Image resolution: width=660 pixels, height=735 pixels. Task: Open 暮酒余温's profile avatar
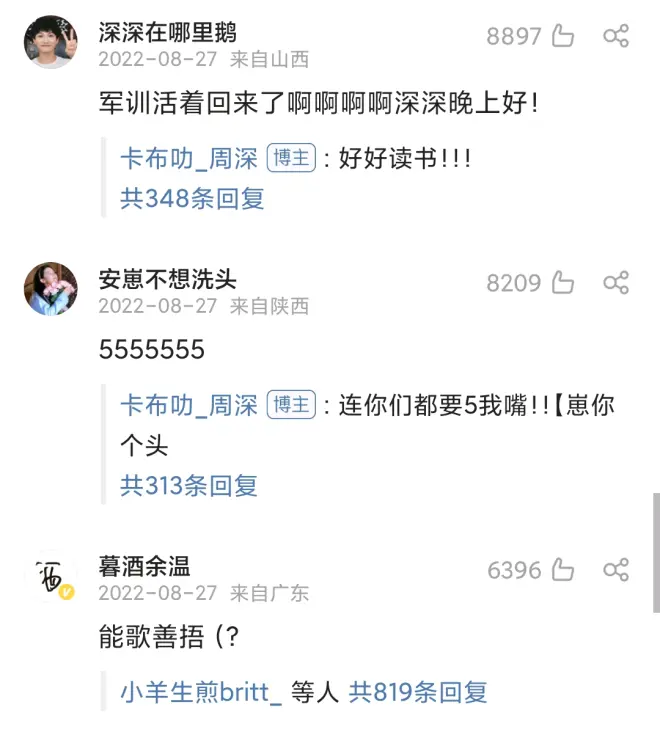[x=50, y=577]
